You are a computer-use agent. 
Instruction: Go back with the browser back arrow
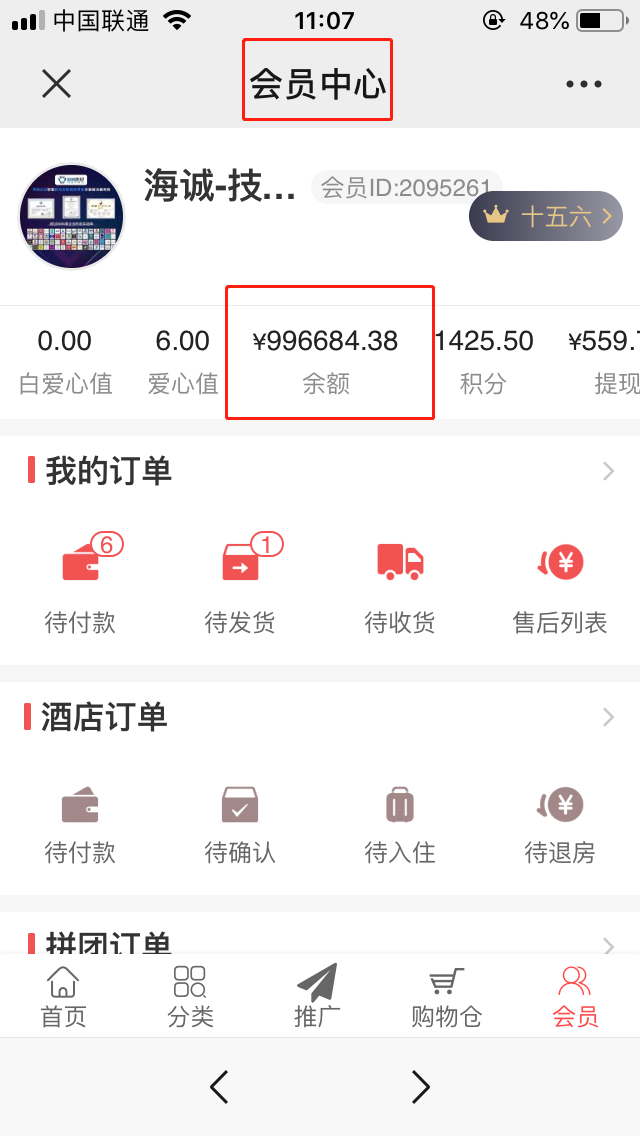point(220,1086)
